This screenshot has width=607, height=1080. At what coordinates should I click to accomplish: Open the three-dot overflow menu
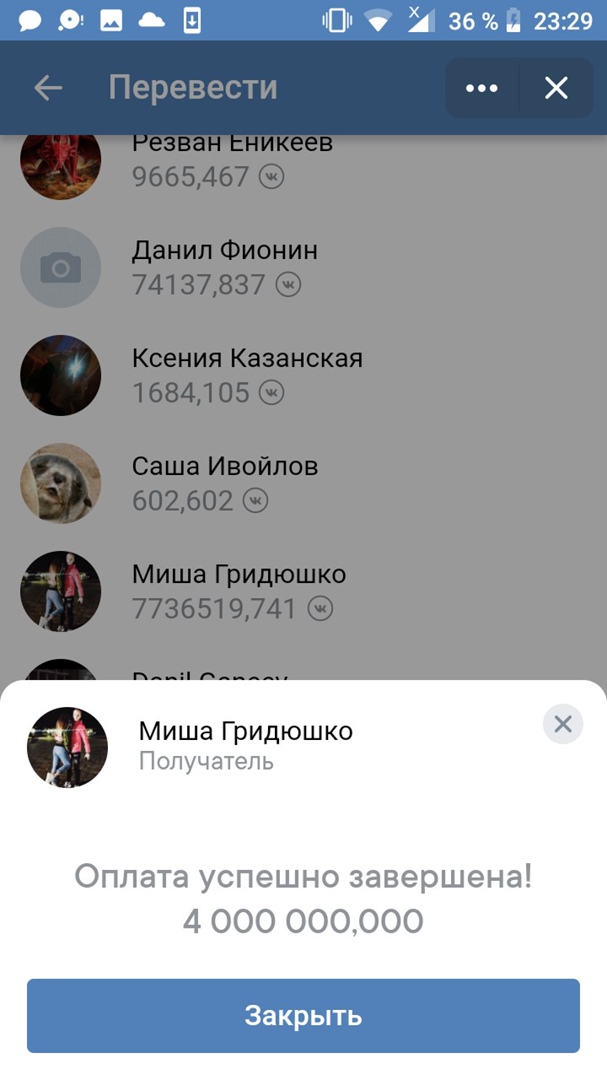482,88
